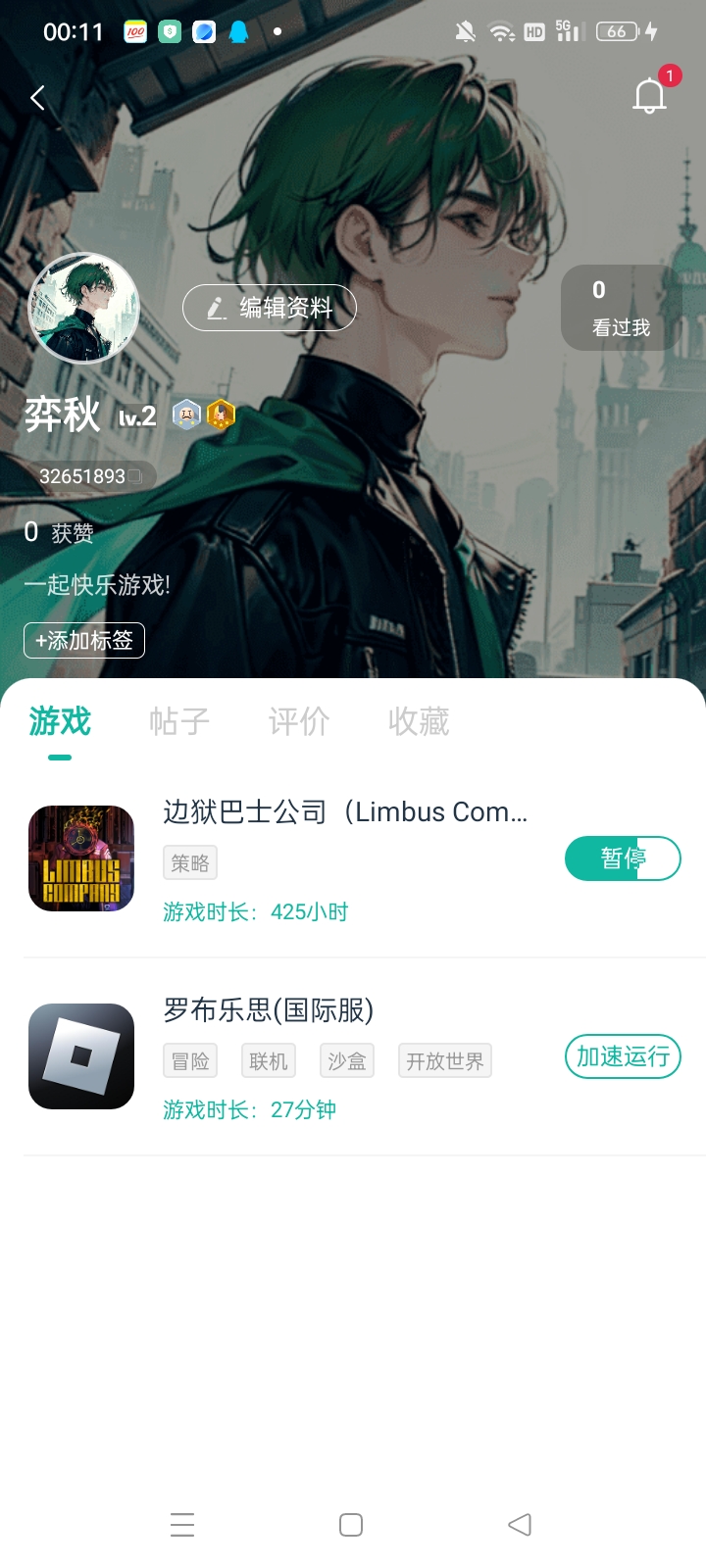Click the edit pencil icon in 编辑资料
This screenshot has width=706, height=1568.
(x=213, y=308)
